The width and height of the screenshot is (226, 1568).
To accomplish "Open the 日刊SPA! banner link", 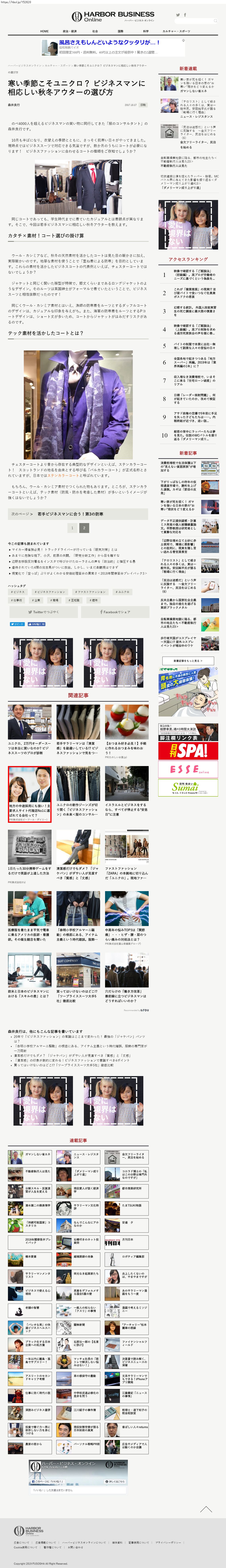I will tap(188, 751).
